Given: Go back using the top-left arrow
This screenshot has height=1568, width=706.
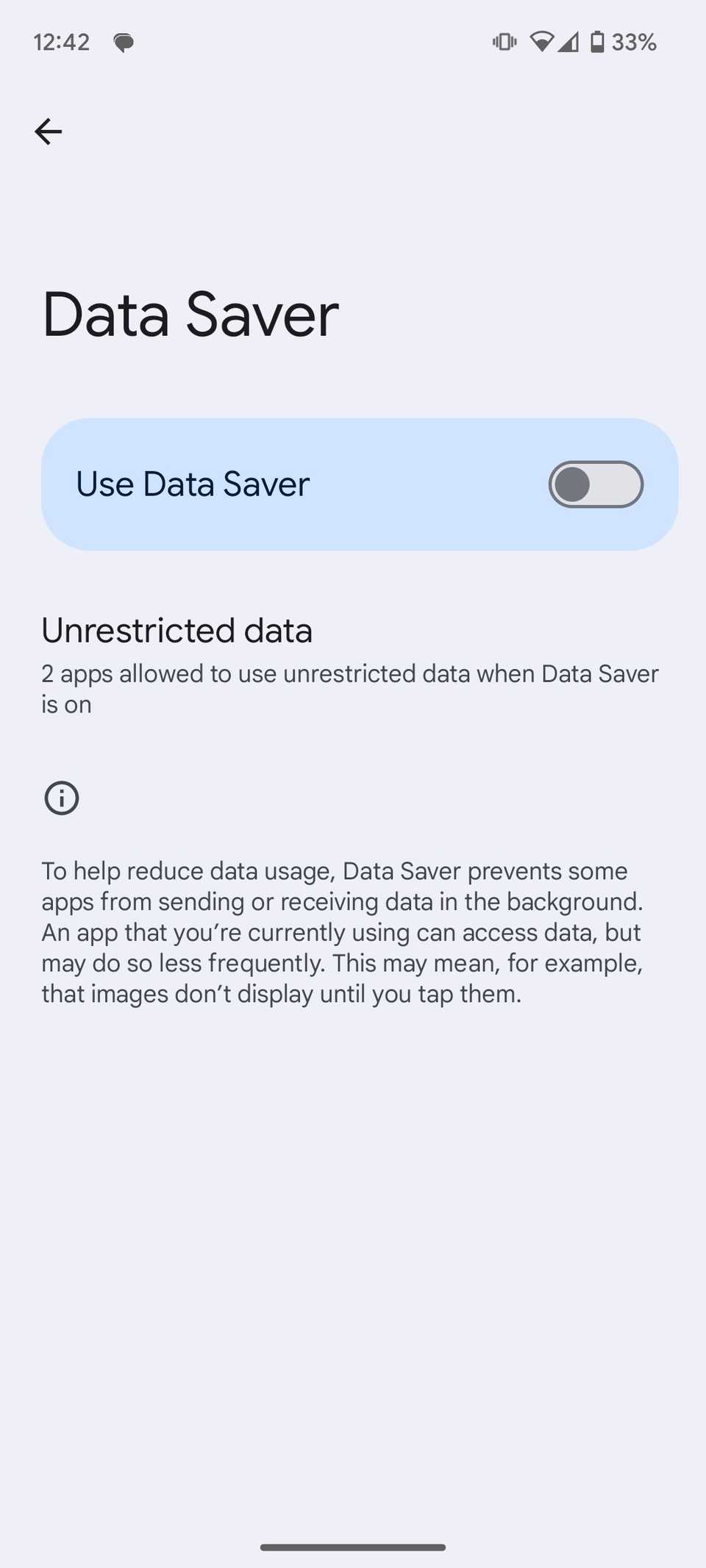Looking at the screenshot, I should 49,132.
